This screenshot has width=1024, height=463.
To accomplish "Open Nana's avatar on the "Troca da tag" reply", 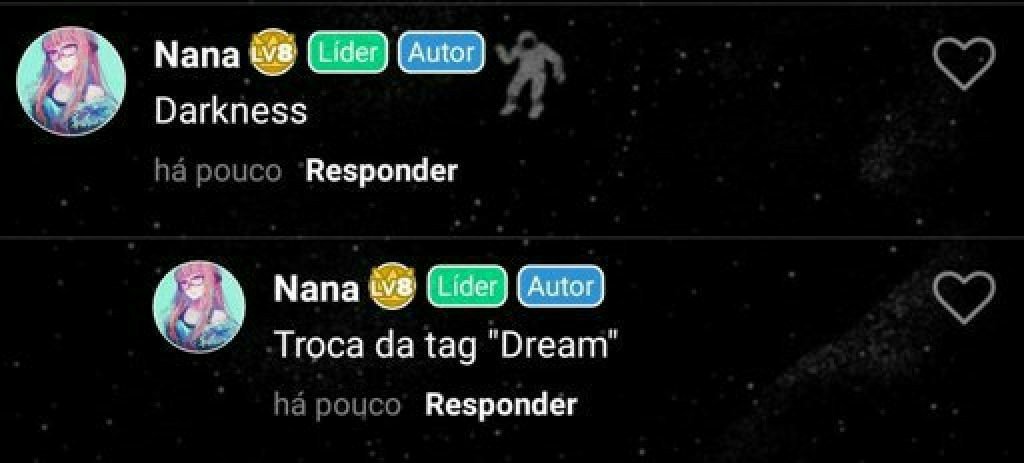I will click(x=199, y=309).
